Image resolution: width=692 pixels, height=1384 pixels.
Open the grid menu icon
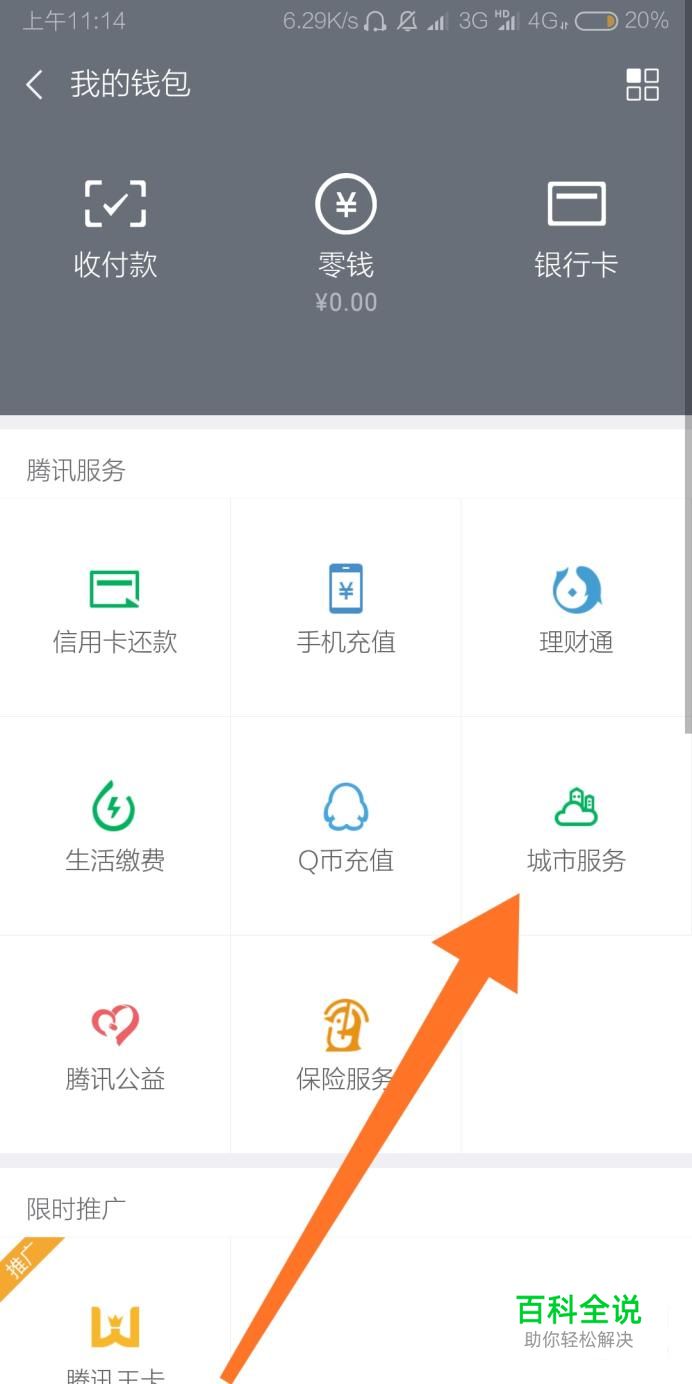[x=642, y=85]
